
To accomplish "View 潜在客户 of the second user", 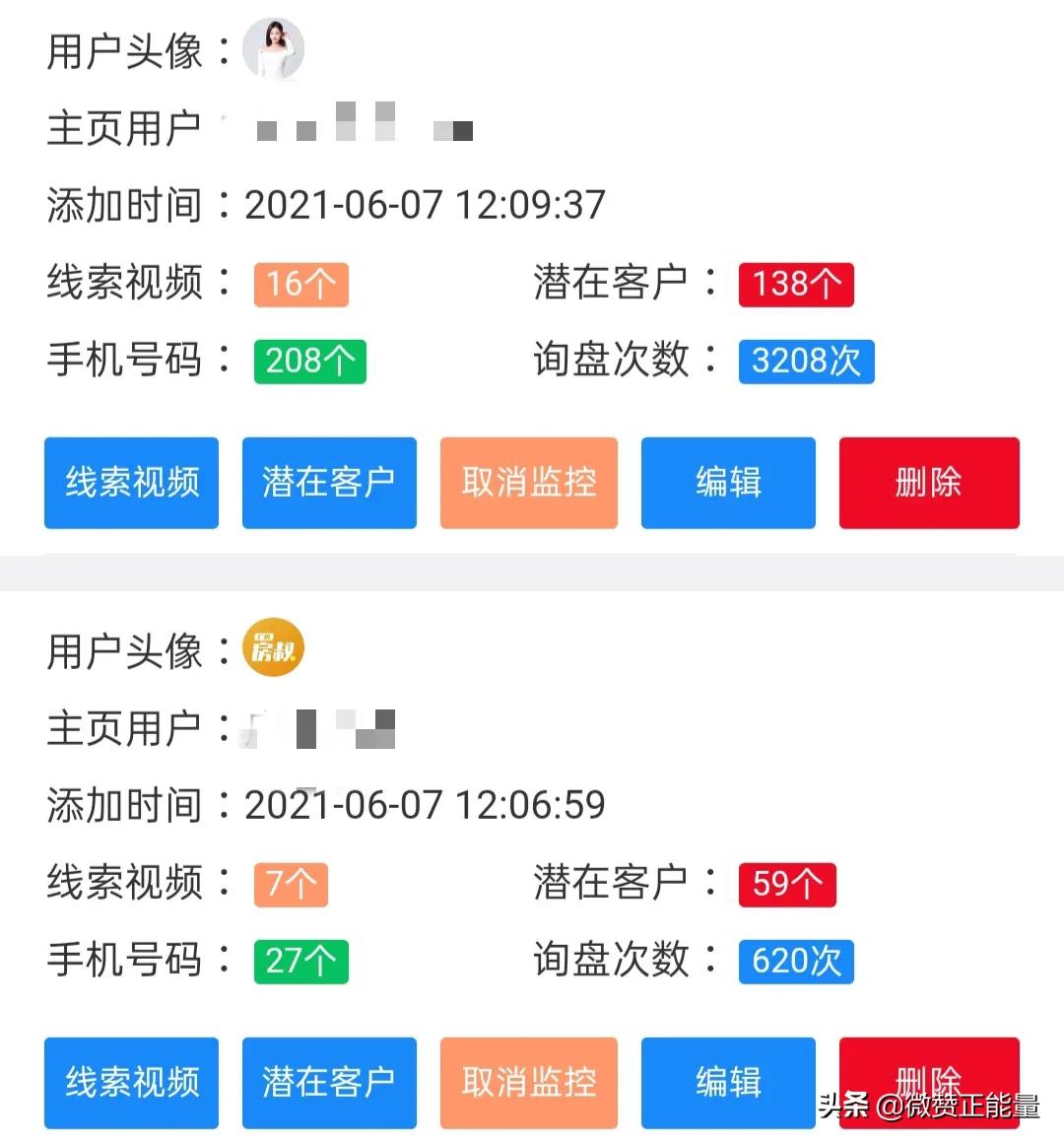I will point(329,1083).
